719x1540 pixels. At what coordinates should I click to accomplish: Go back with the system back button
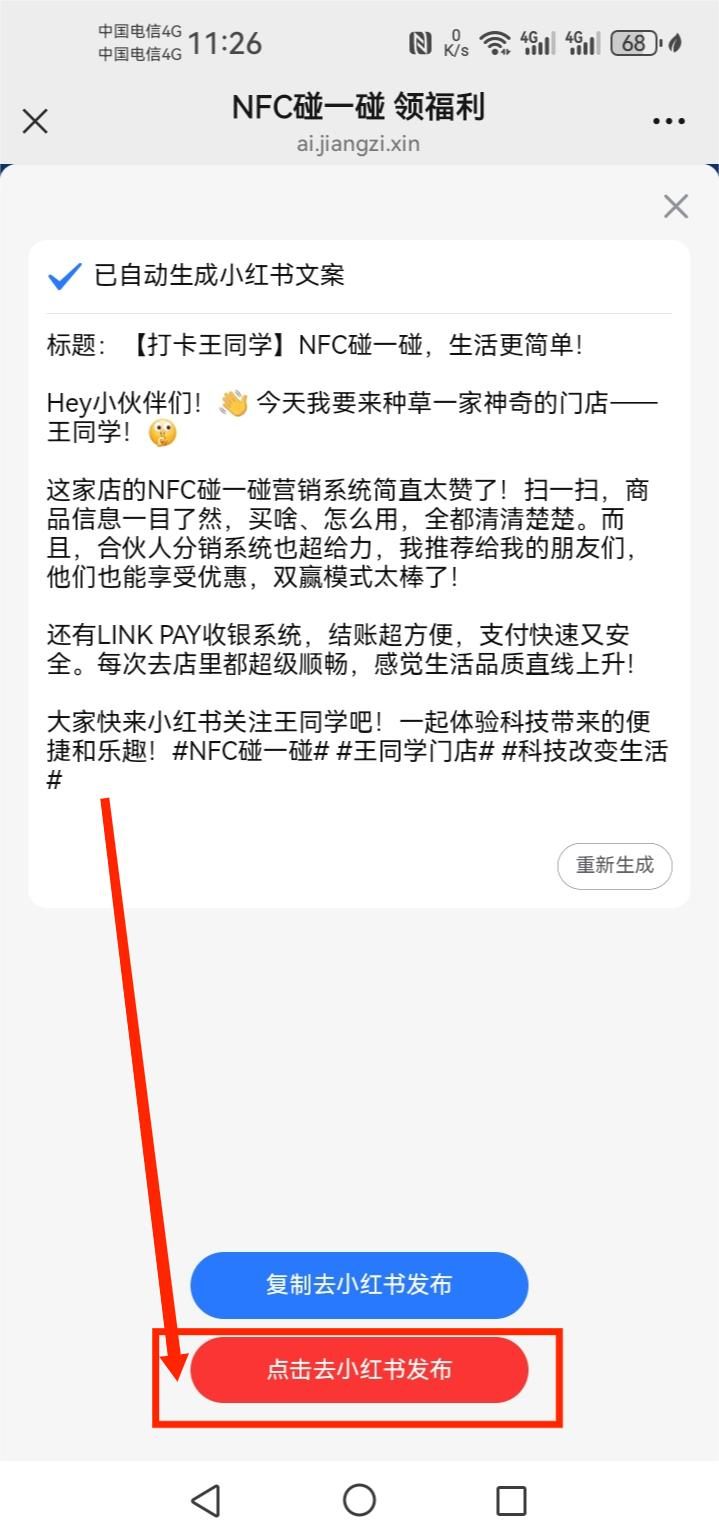[206, 1499]
